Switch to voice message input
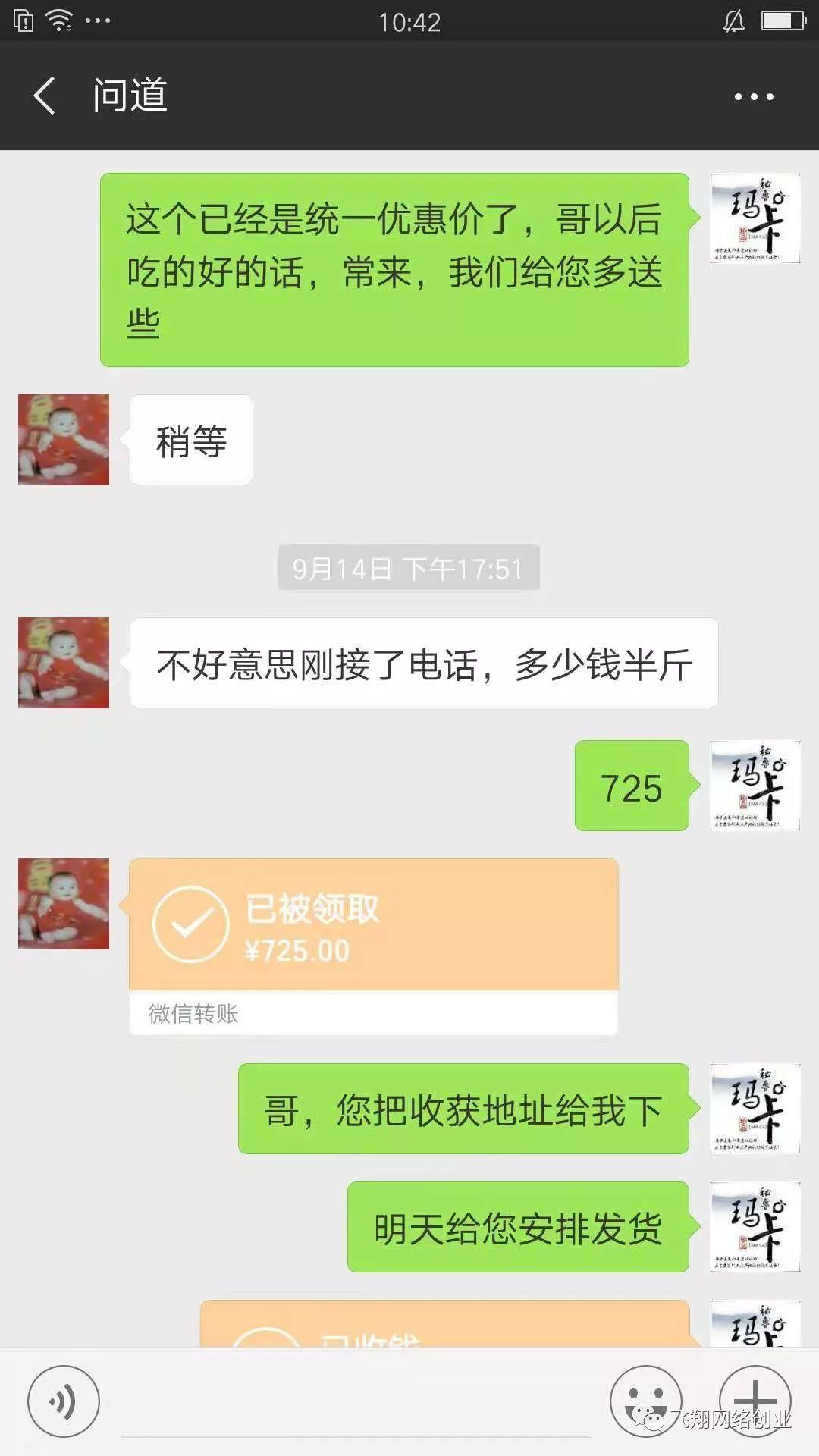This screenshot has height=1456, width=819. click(x=64, y=1401)
